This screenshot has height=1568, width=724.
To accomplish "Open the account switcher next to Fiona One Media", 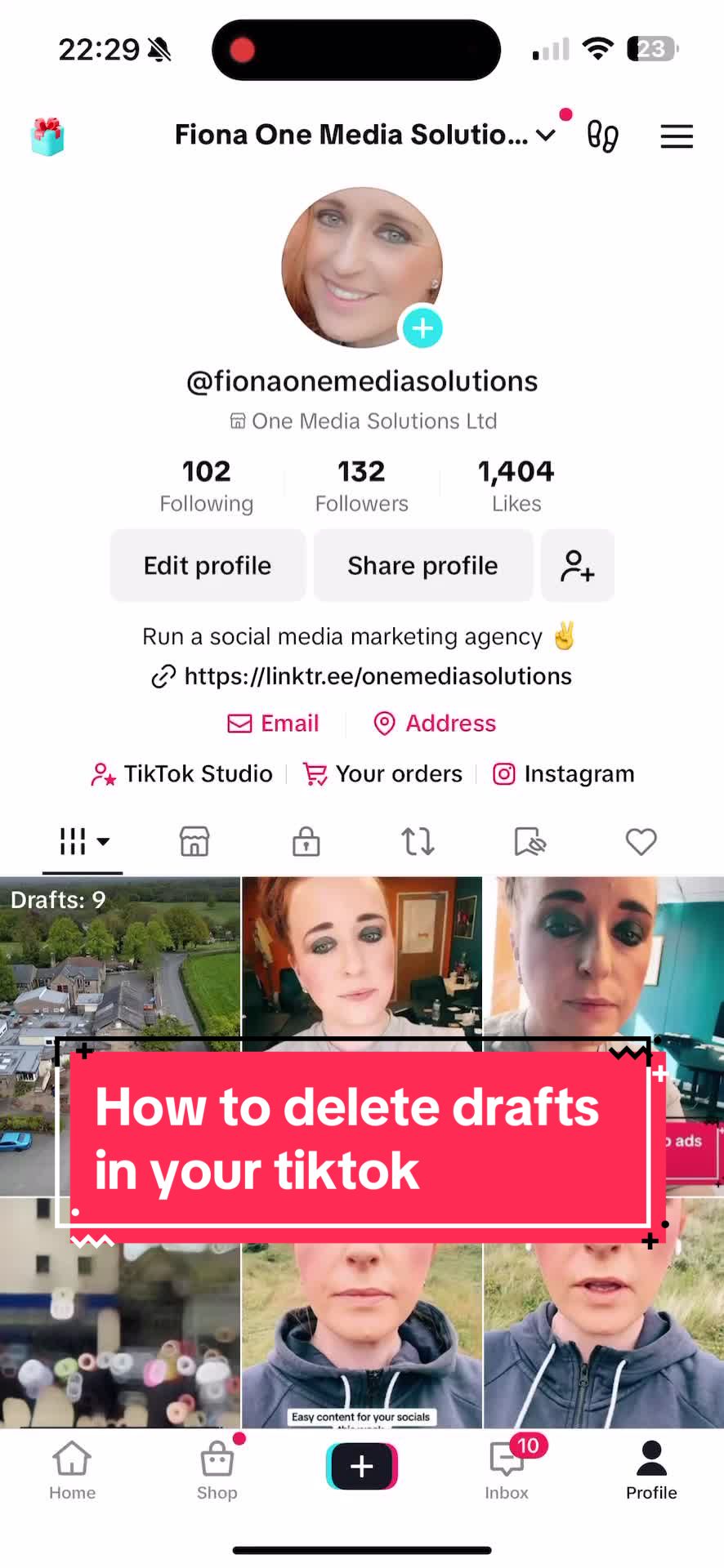I will (x=545, y=136).
